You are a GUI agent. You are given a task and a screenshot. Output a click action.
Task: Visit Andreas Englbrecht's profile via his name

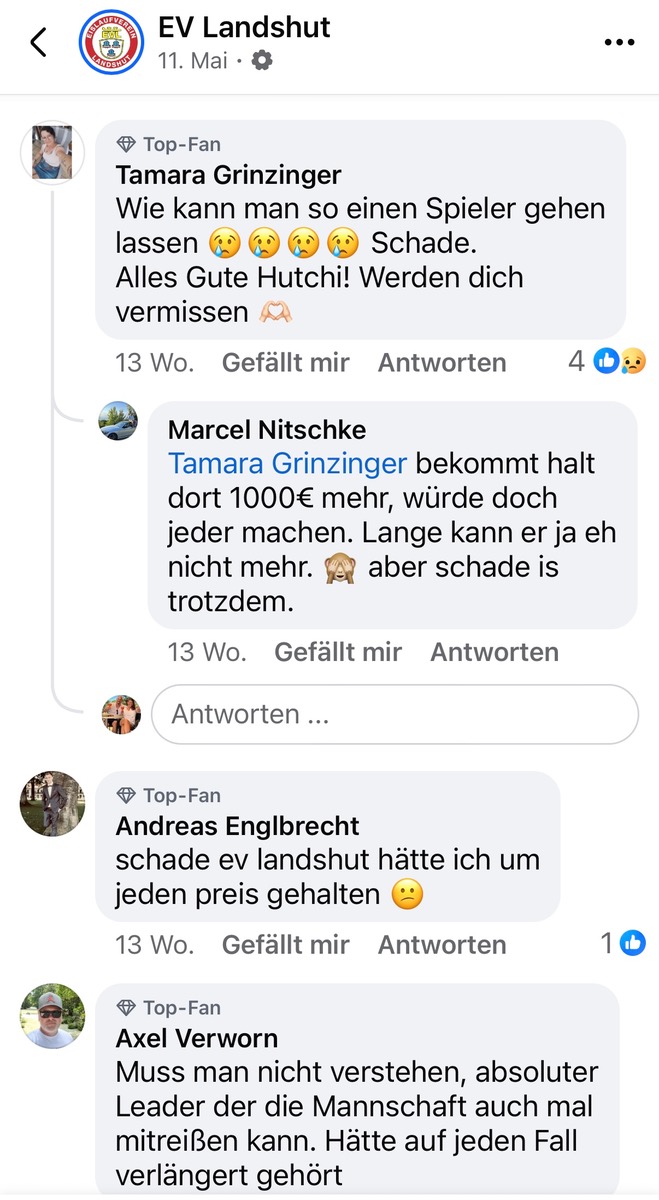(237, 827)
